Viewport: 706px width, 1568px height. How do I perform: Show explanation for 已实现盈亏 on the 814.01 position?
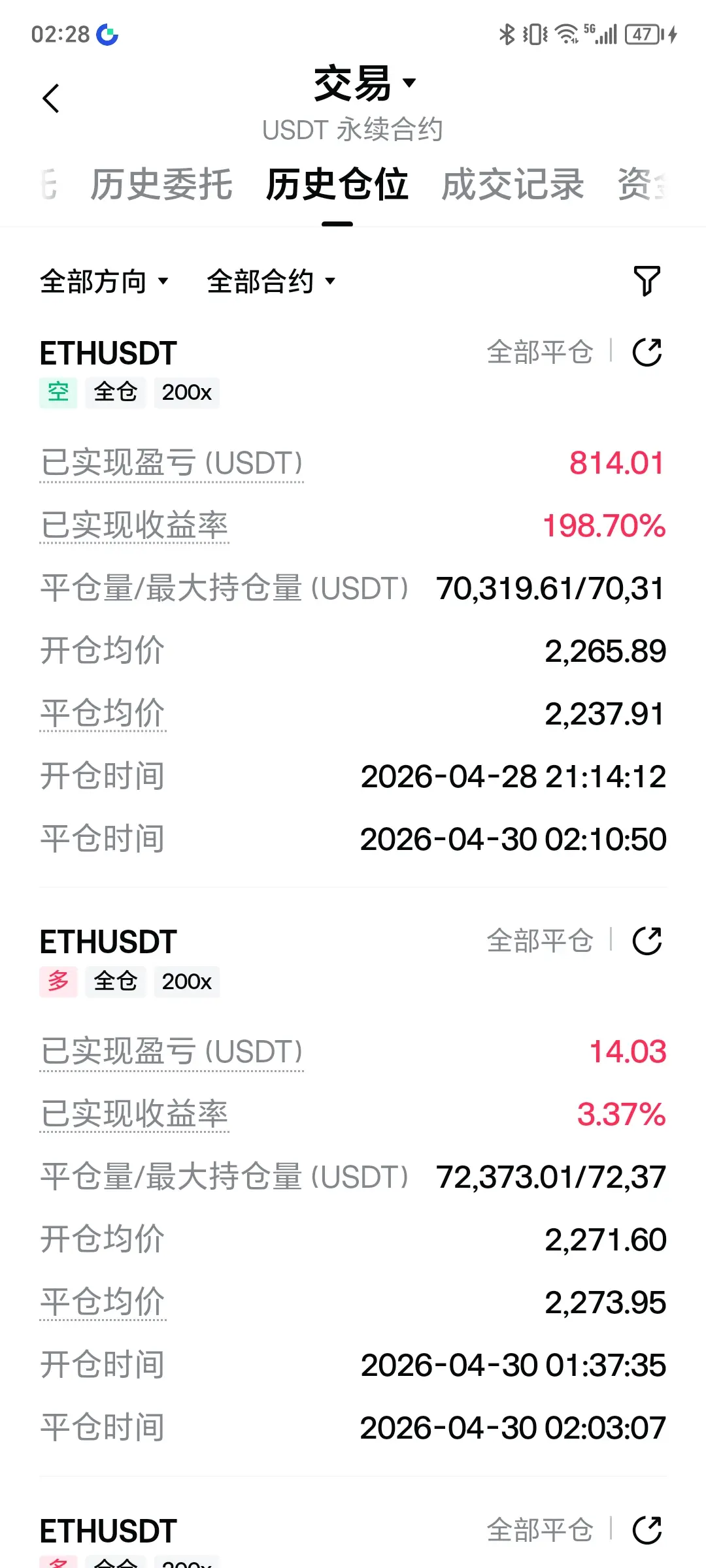tap(171, 463)
